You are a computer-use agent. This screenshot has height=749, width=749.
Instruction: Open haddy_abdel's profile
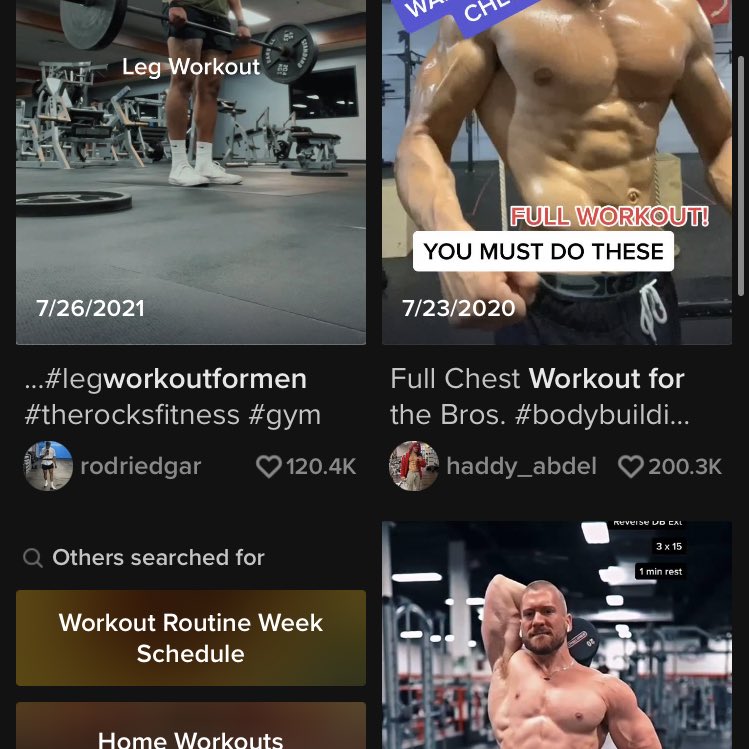pos(521,466)
